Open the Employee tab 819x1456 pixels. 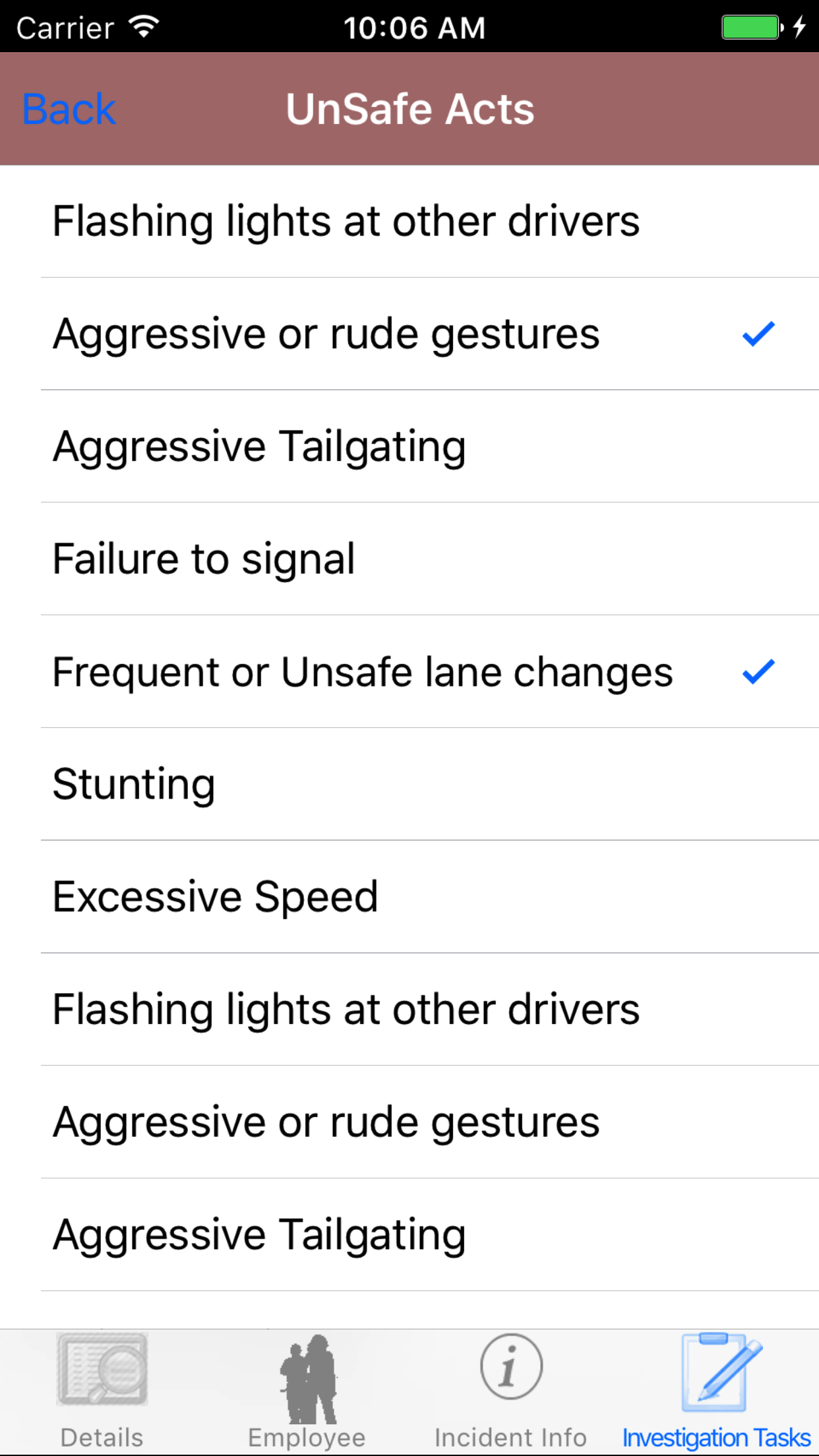307,1391
